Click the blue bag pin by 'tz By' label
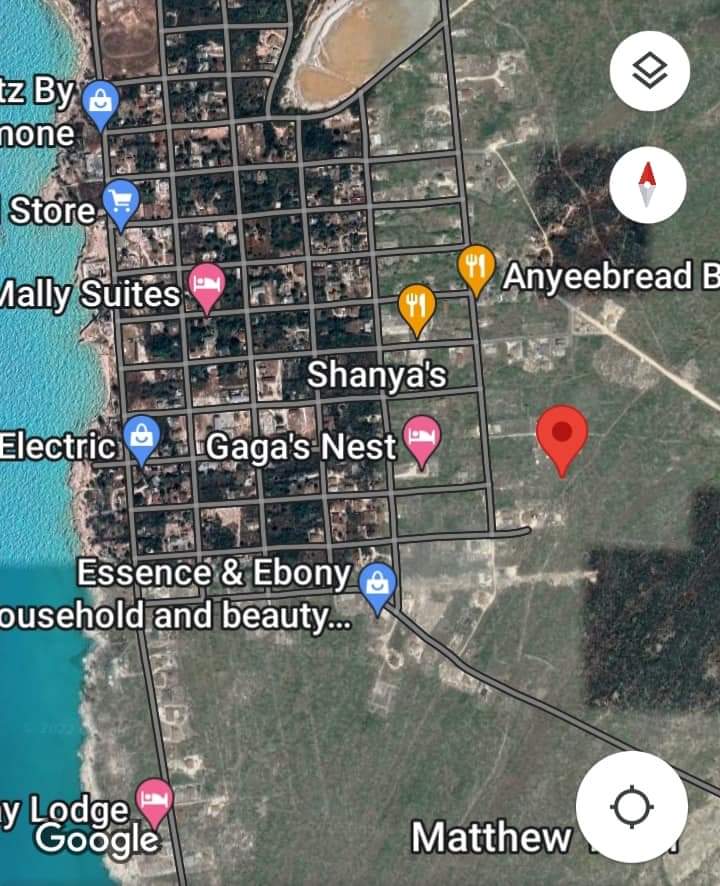 pyautogui.click(x=100, y=100)
